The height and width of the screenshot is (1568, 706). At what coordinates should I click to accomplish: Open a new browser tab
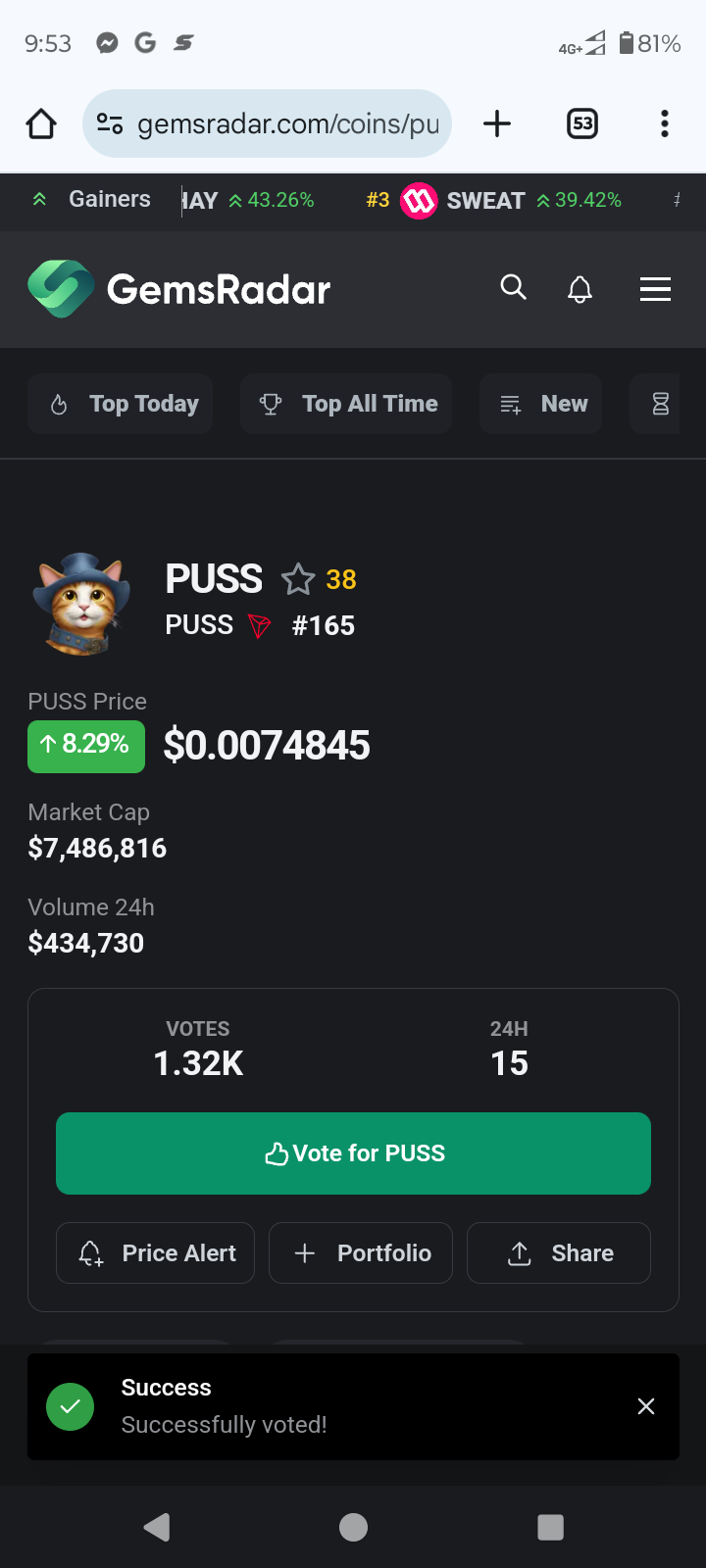click(x=497, y=124)
